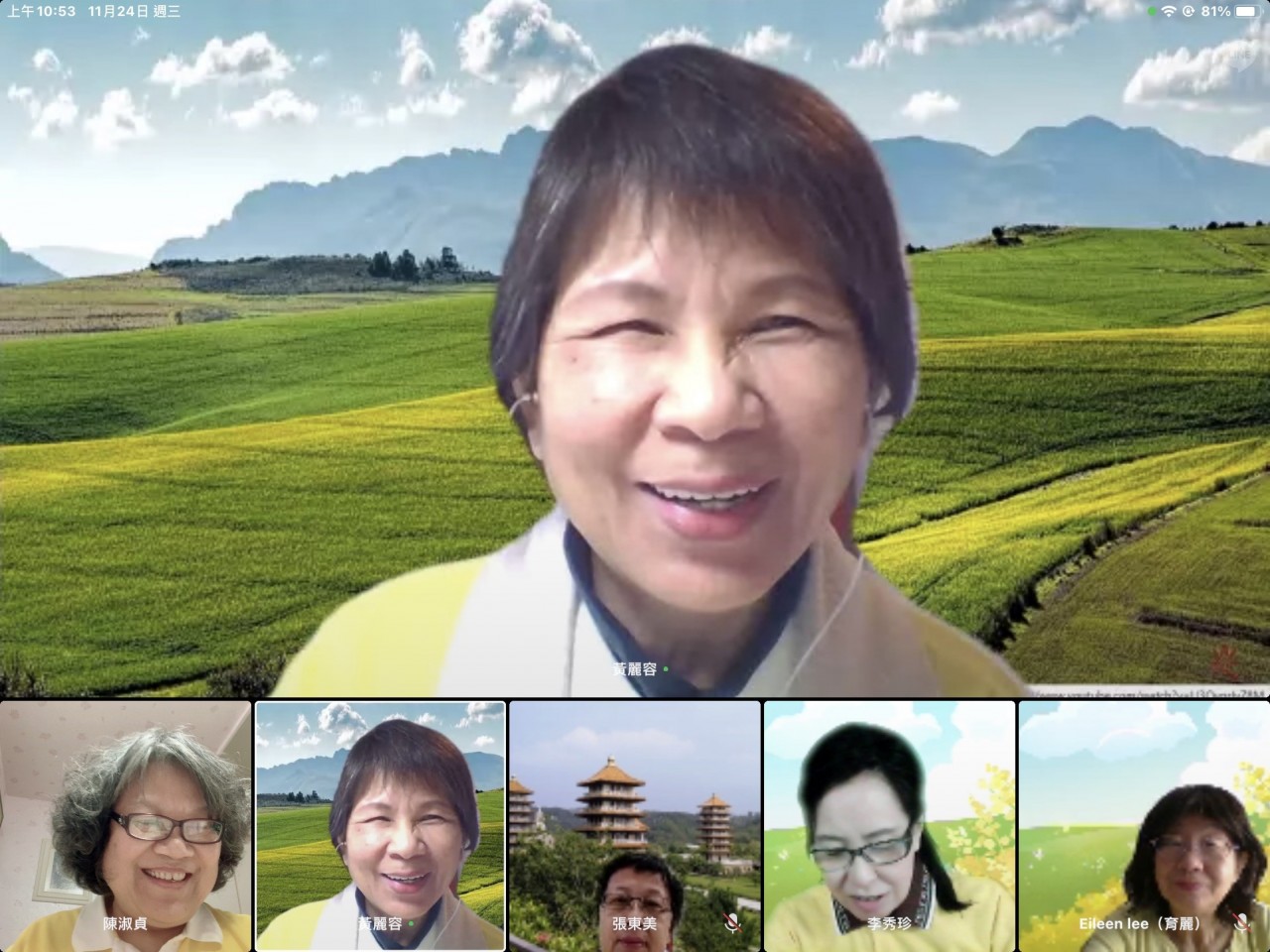The height and width of the screenshot is (952, 1270).
Task: Choose Eileen lee (育麗) video tile
Action: coord(1144,825)
